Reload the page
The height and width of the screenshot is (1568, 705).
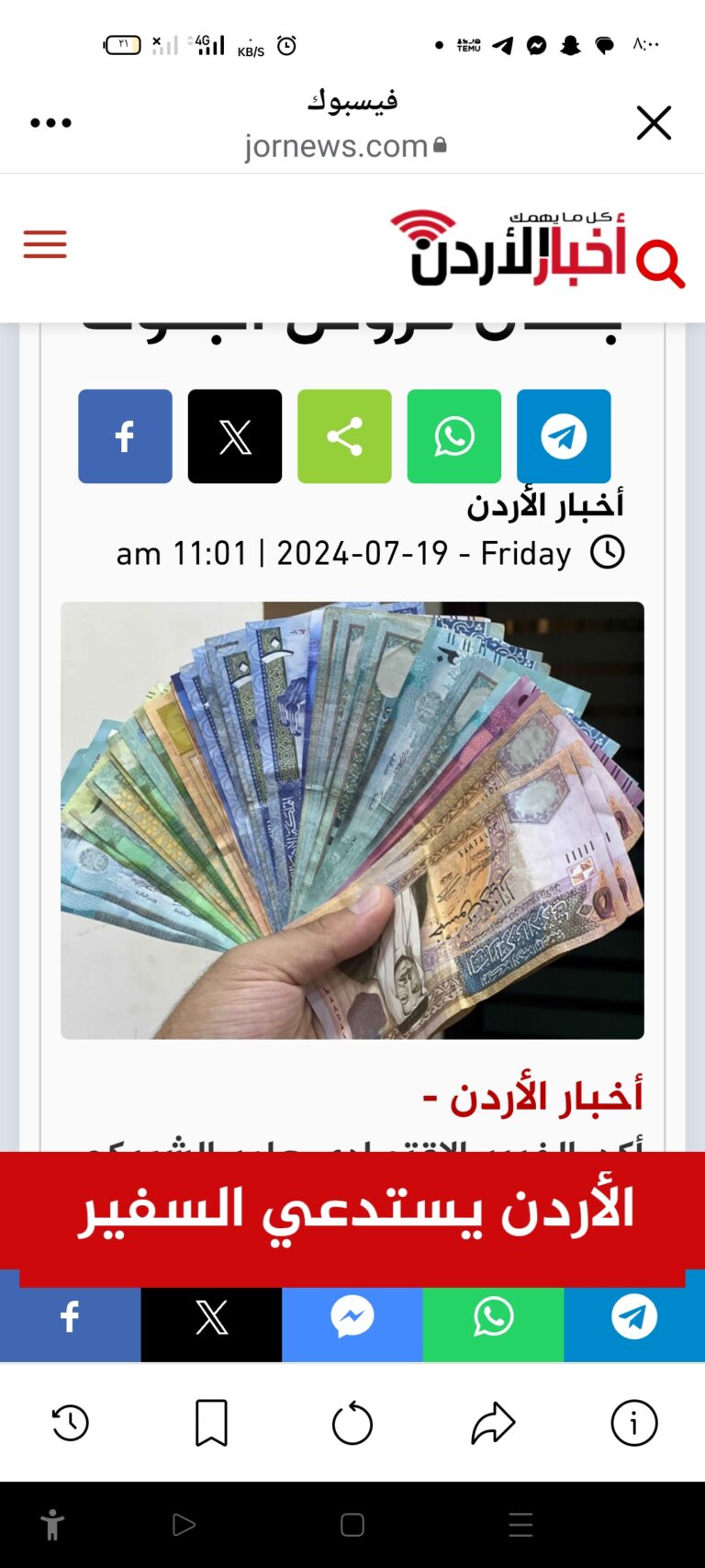point(352,1424)
